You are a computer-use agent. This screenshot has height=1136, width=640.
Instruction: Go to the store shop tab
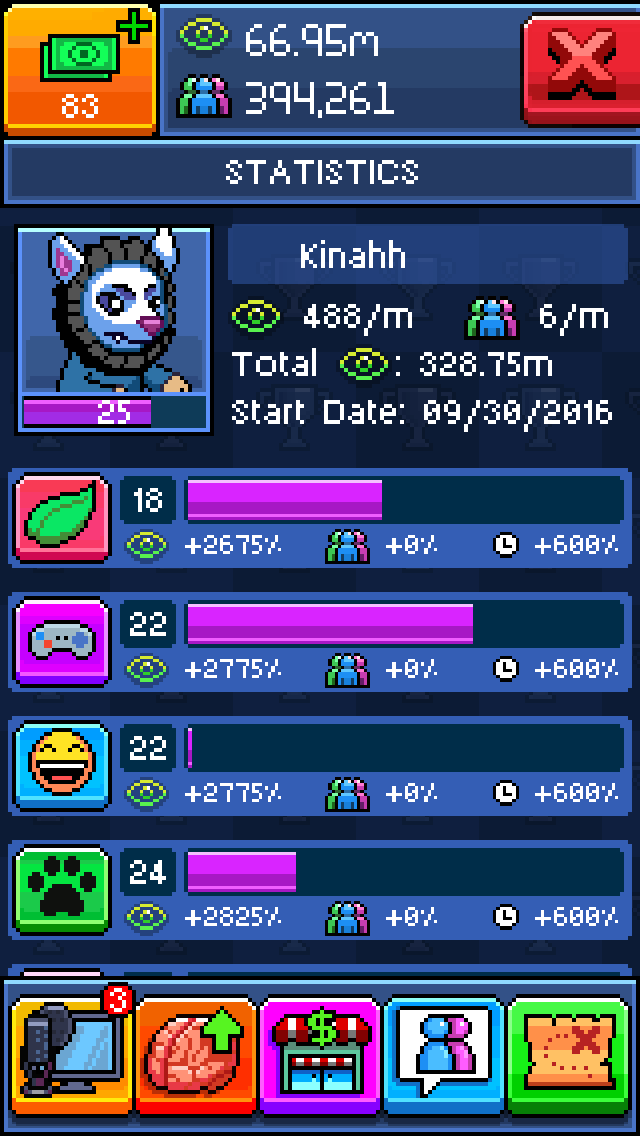point(320,1055)
